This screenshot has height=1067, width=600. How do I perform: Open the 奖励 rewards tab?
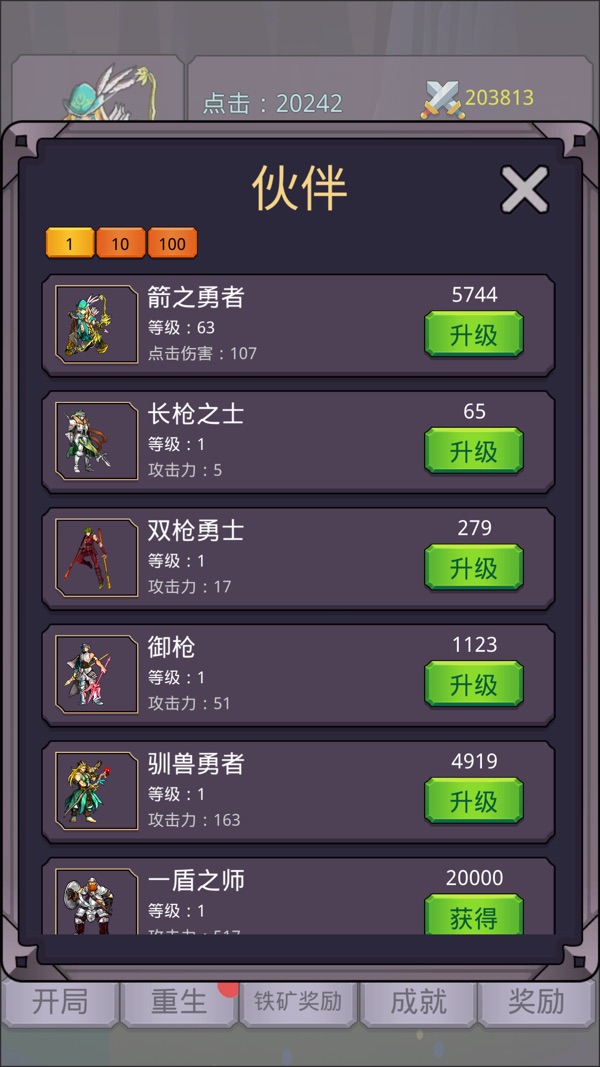click(x=537, y=1001)
